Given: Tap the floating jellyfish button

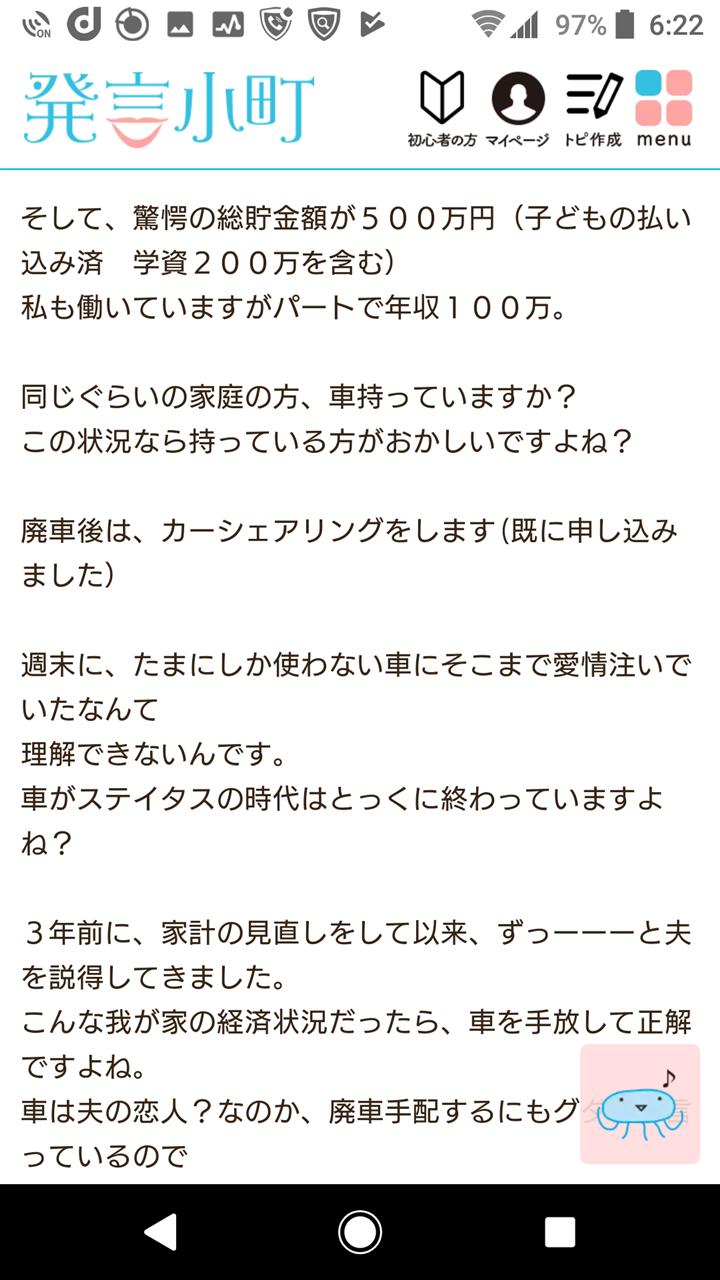Looking at the screenshot, I should pos(640,1104).
